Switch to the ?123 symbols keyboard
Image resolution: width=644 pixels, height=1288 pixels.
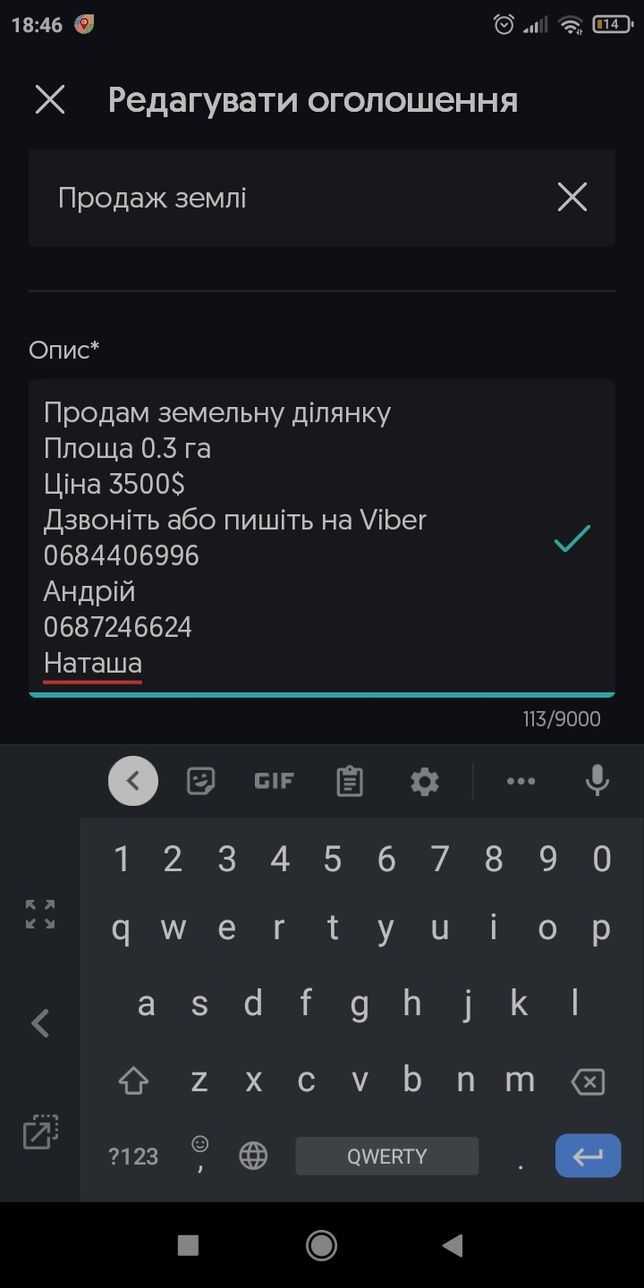[133, 1157]
